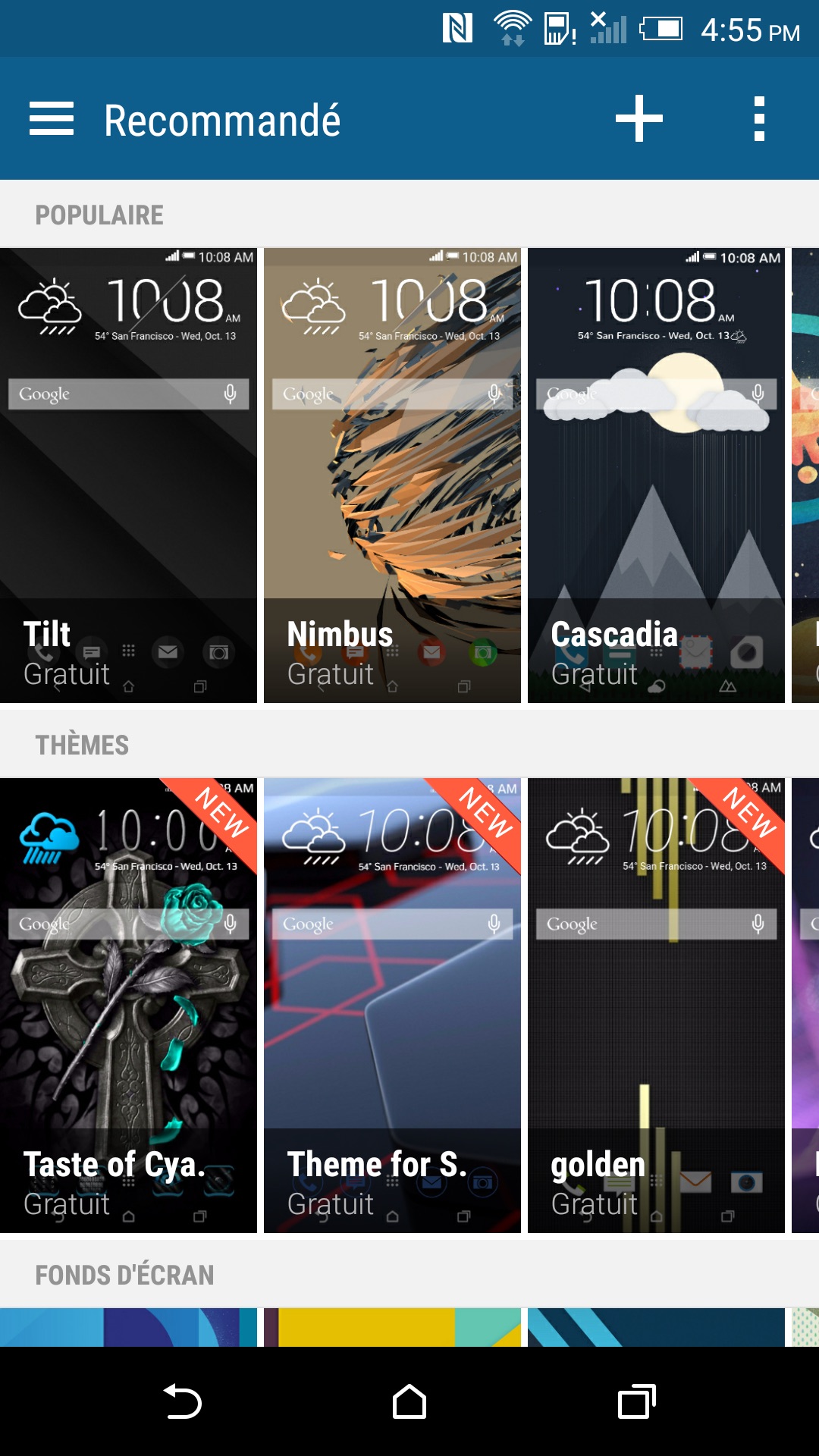
Task: Open the recent apps view
Action: [x=636, y=1401]
